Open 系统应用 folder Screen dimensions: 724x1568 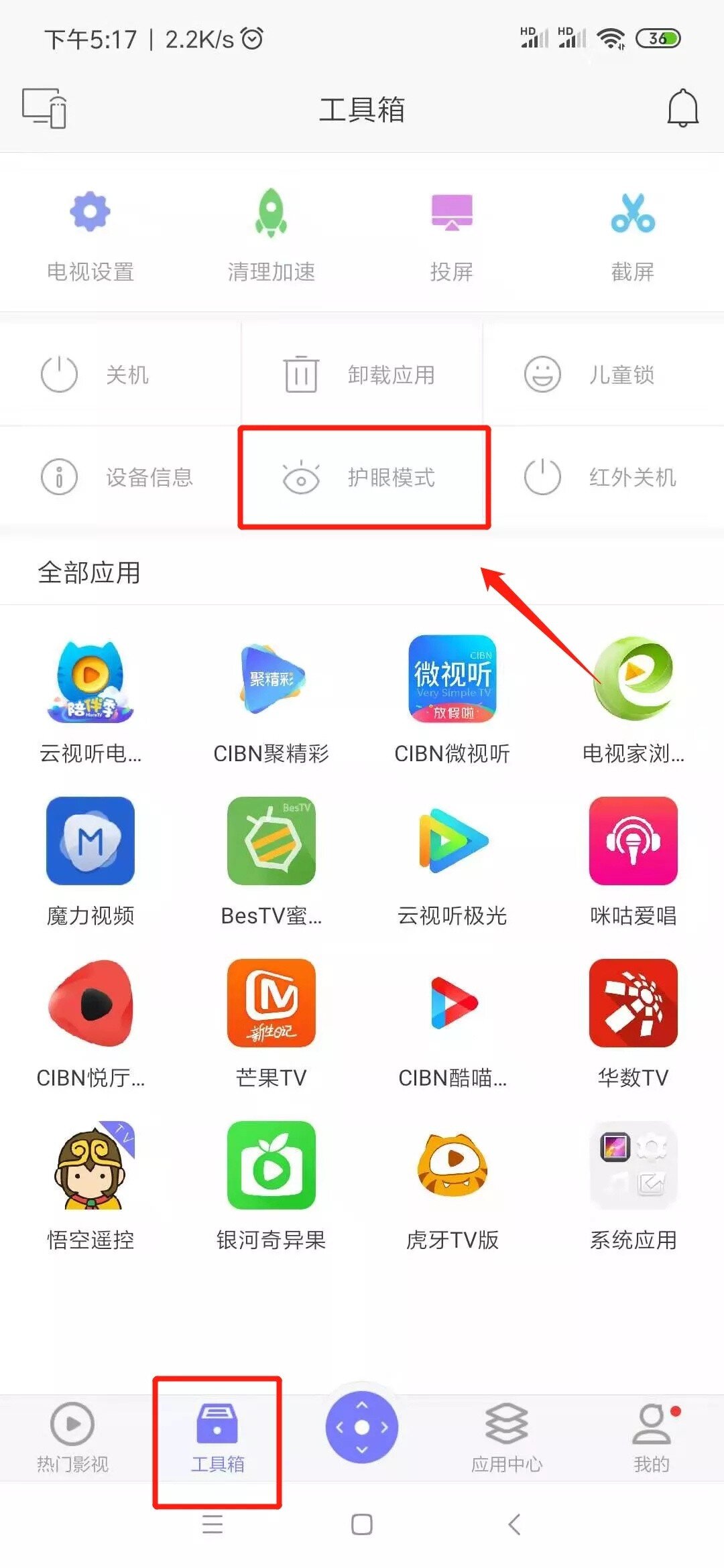[x=633, y=1165]
